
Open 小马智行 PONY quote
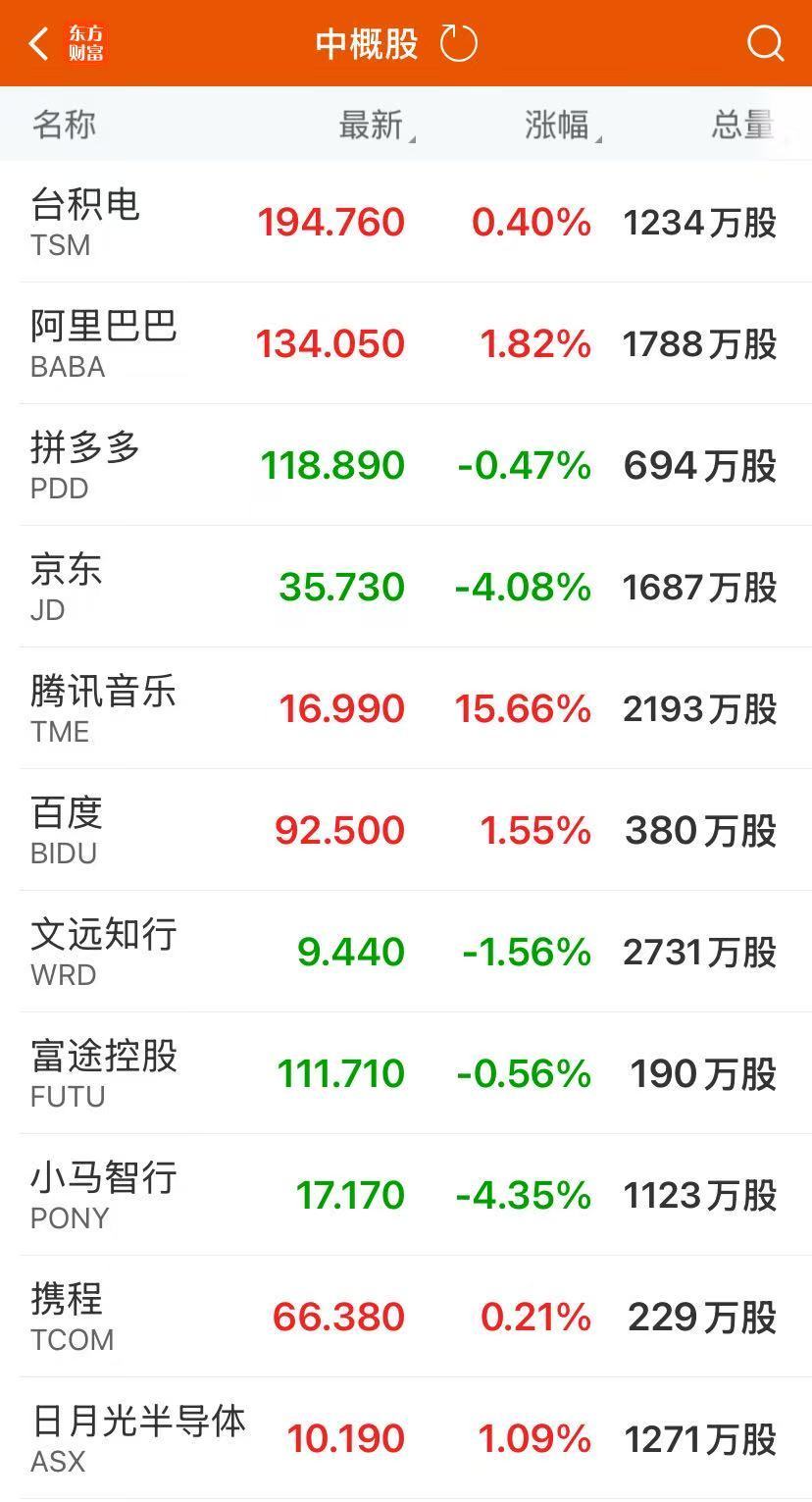click(406, 1195)
